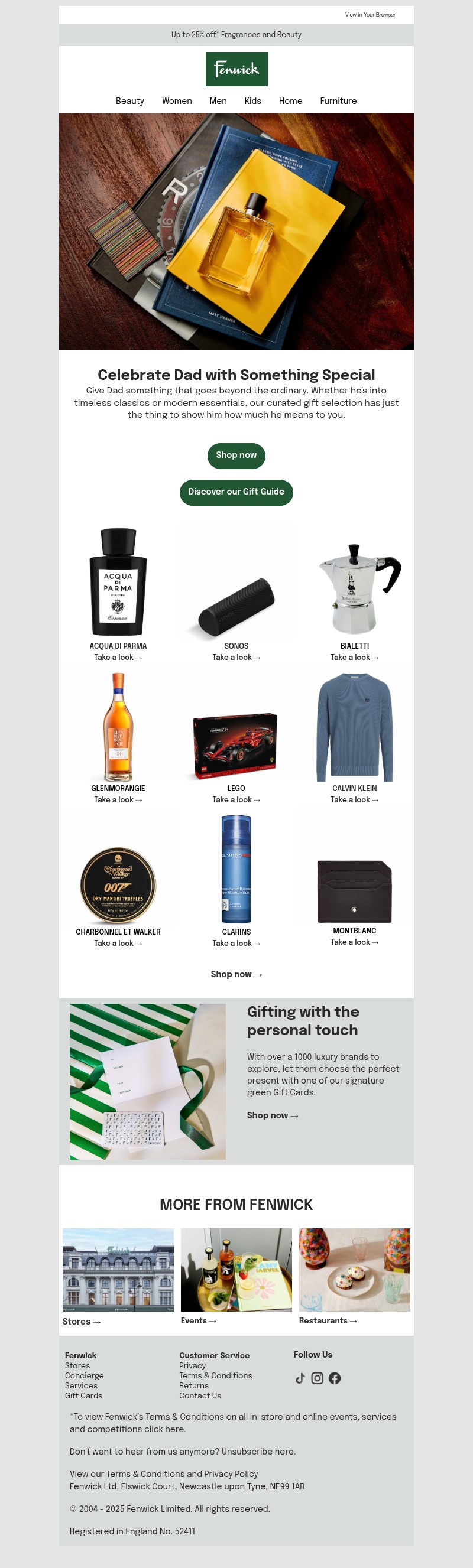View the Calvin Klein jumper

354,727
